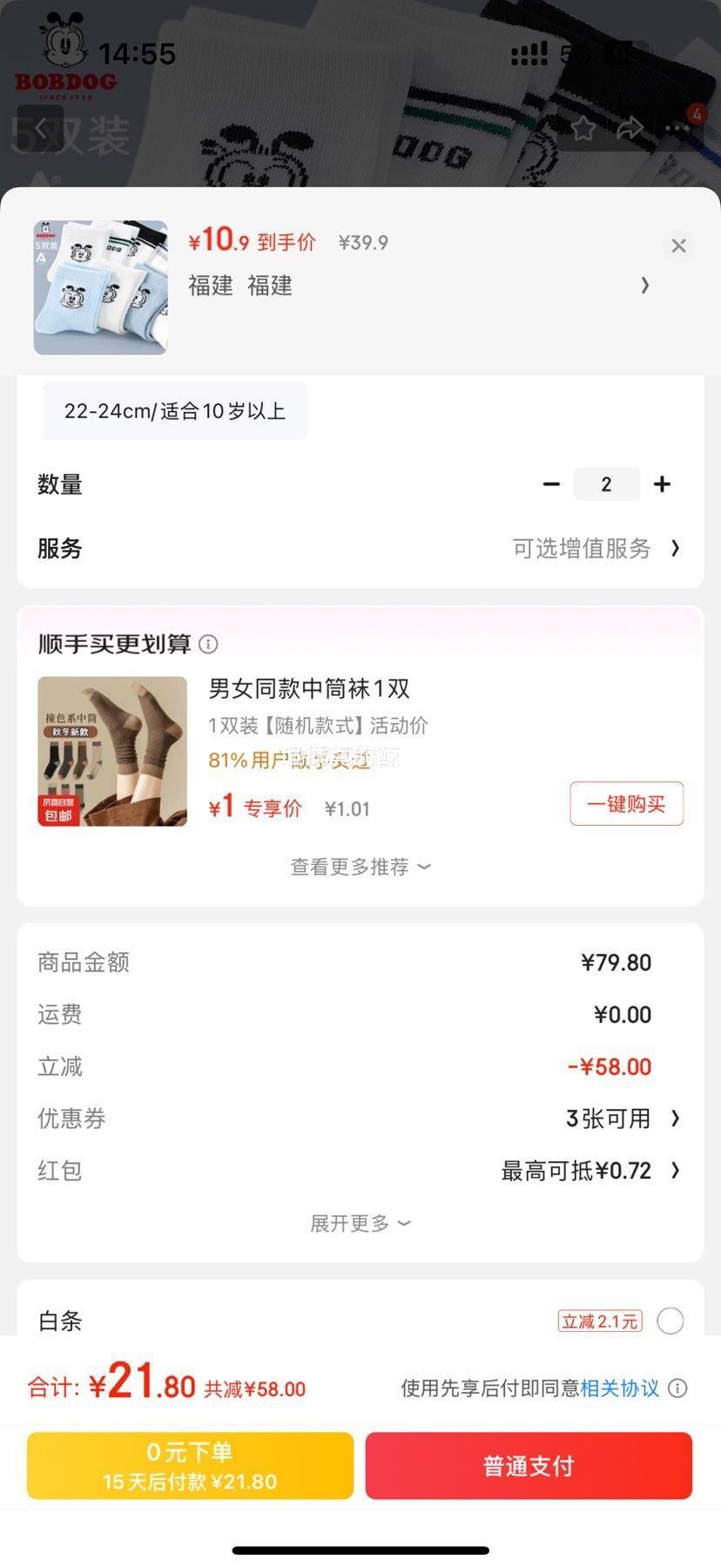Open info tooltip next to 顺手买更划算
The height and width of the screenshot is (1568, 721).
pyautogui.click(x=208, y=645)
